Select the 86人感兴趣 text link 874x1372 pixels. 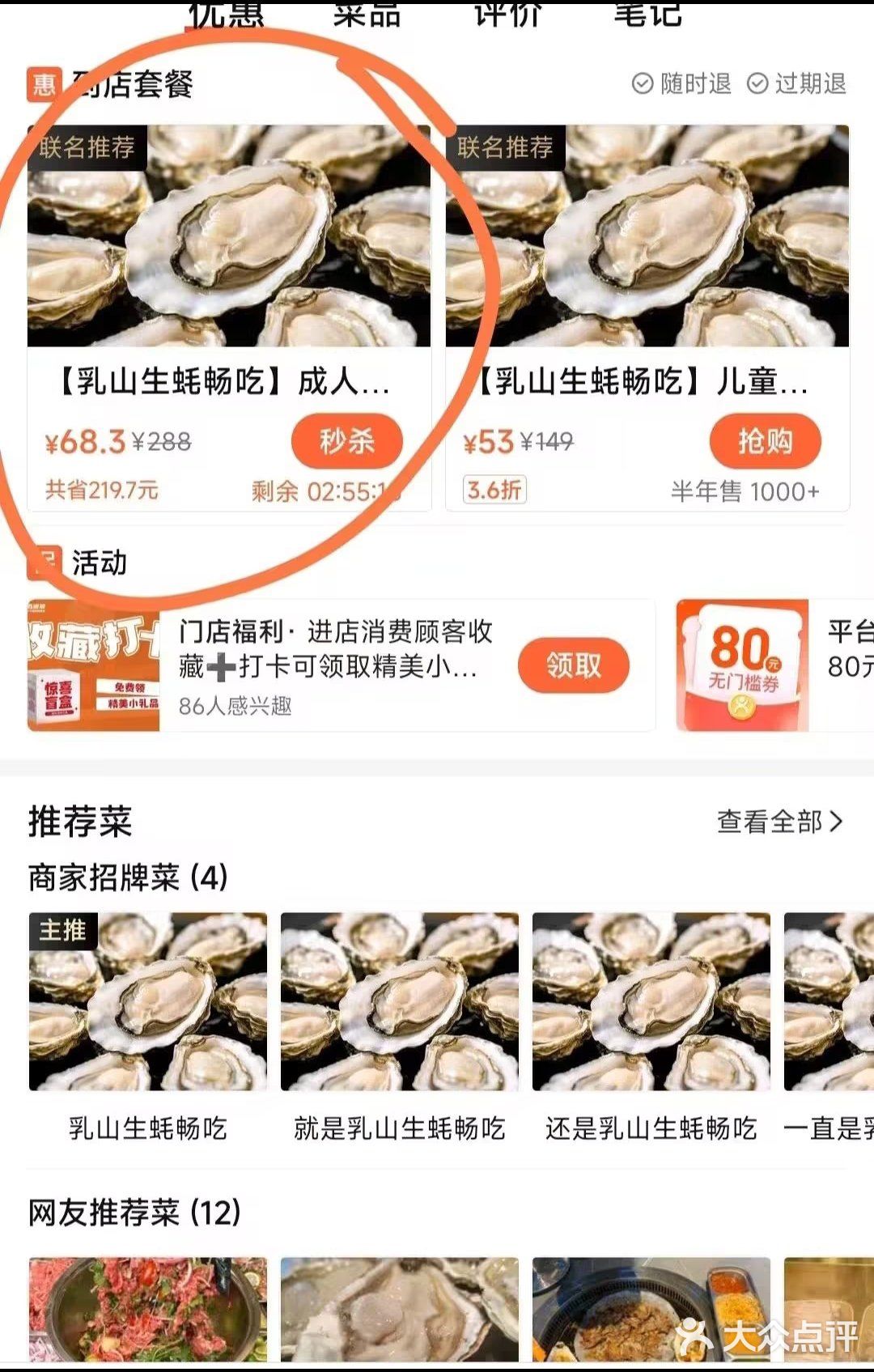pos(239,705)
